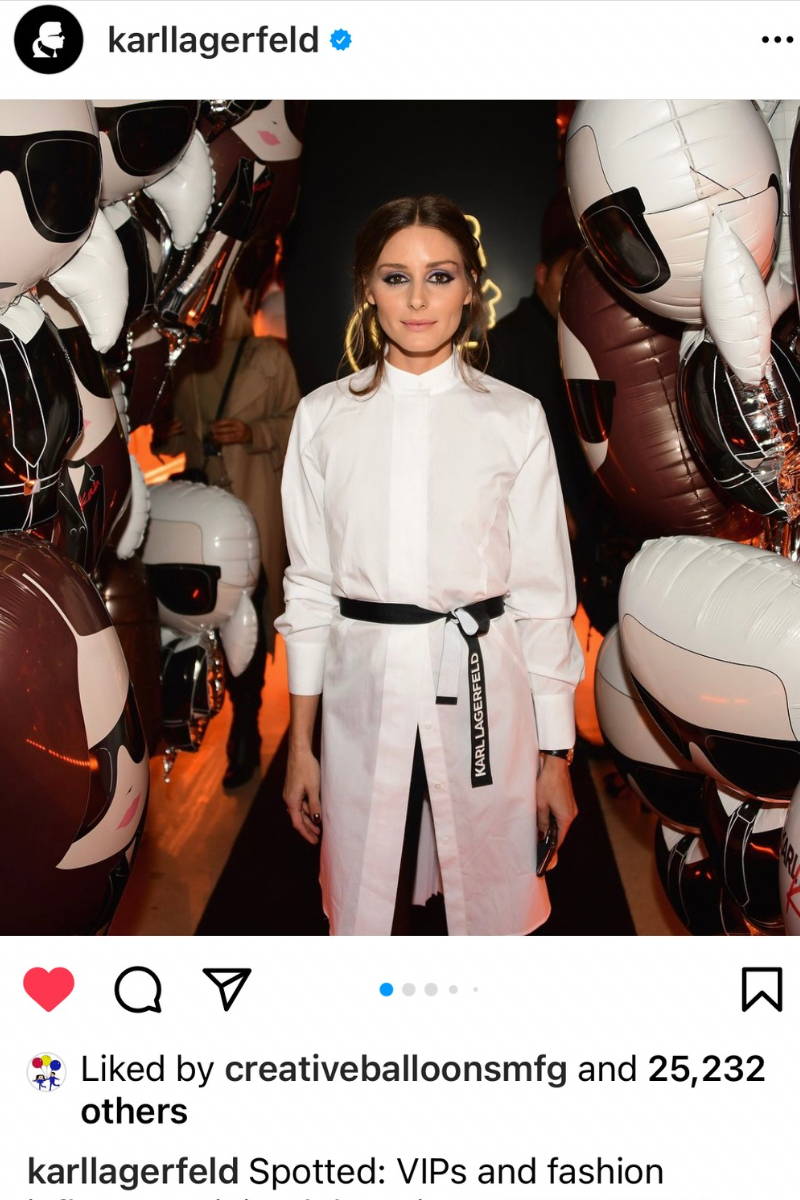This screenshot has width=800, height=1200.
Task: Open karllagerfeld from the caption username
Action: click(132, 1171)
